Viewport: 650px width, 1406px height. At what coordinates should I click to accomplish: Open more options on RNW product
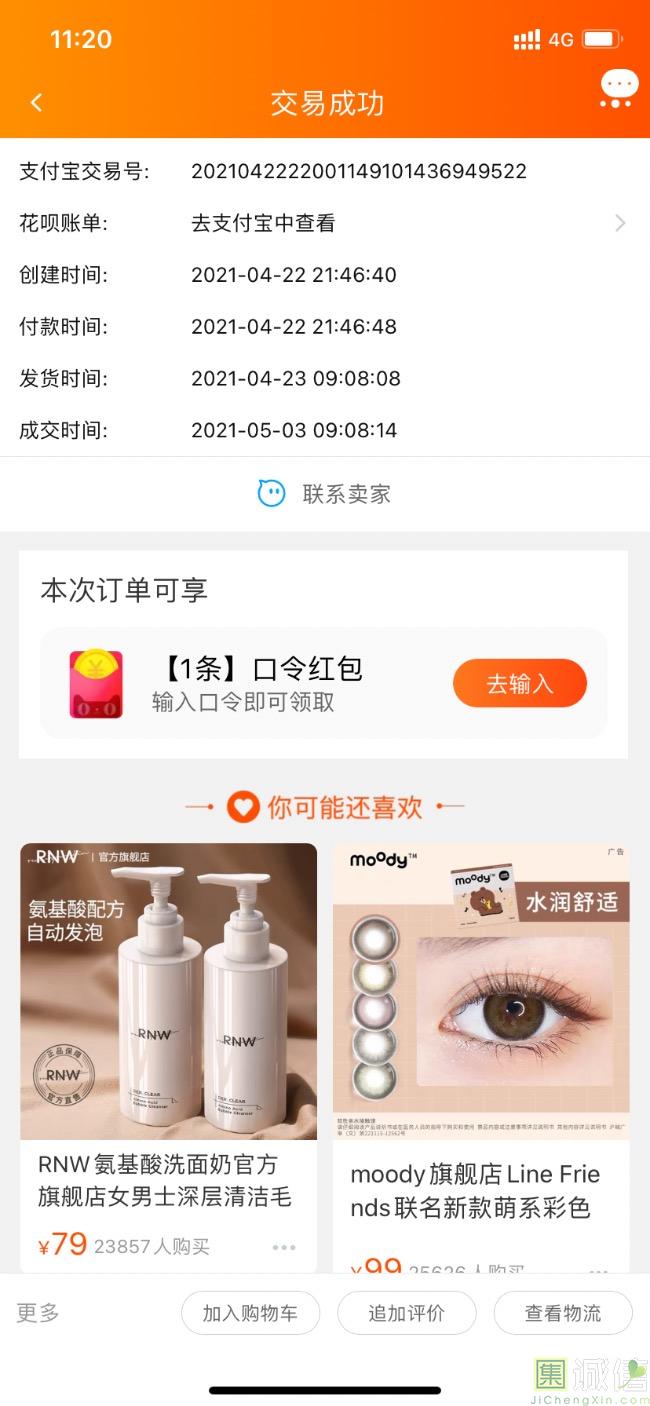coord(284,1247)
